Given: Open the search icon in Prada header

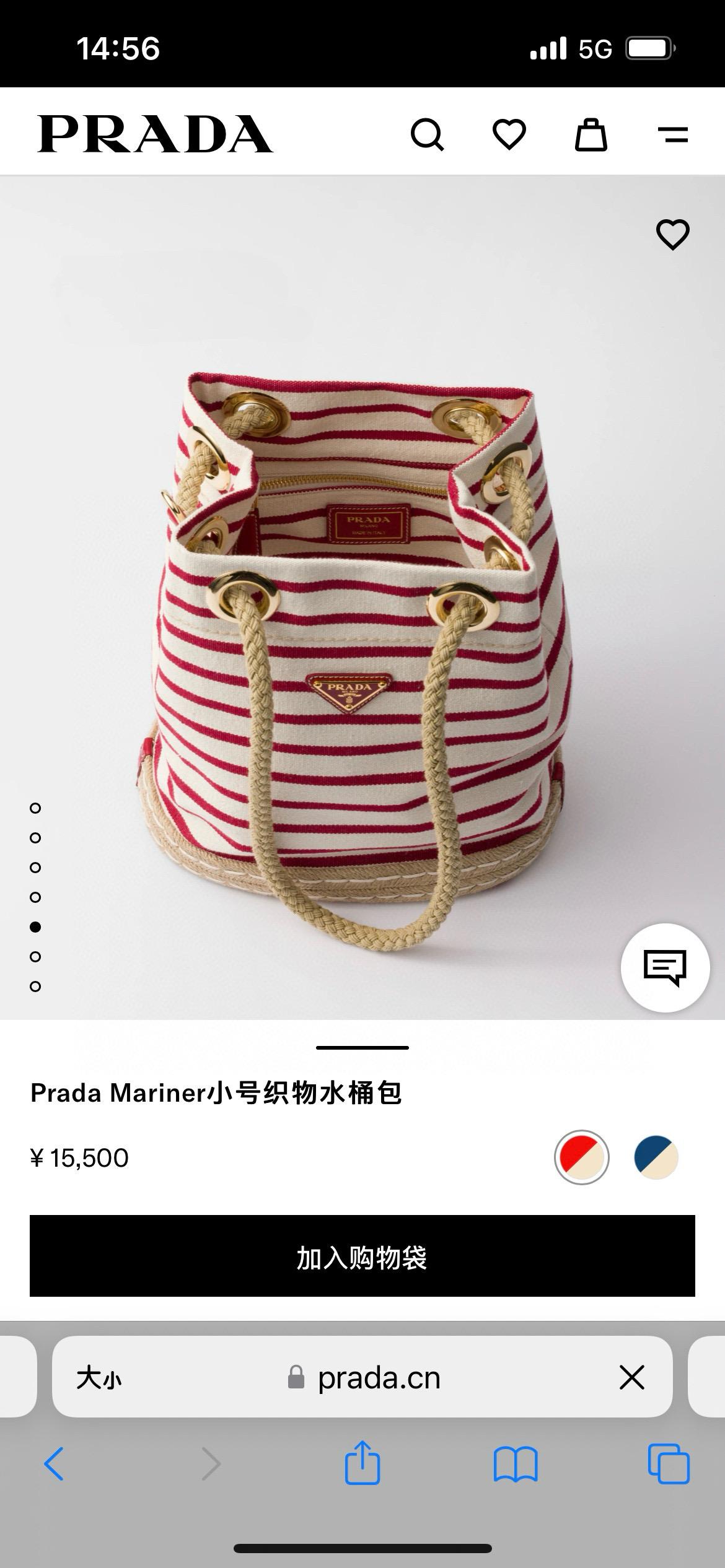Looking at the screenshot, I should pyautogui.click(x=427, y=134).
